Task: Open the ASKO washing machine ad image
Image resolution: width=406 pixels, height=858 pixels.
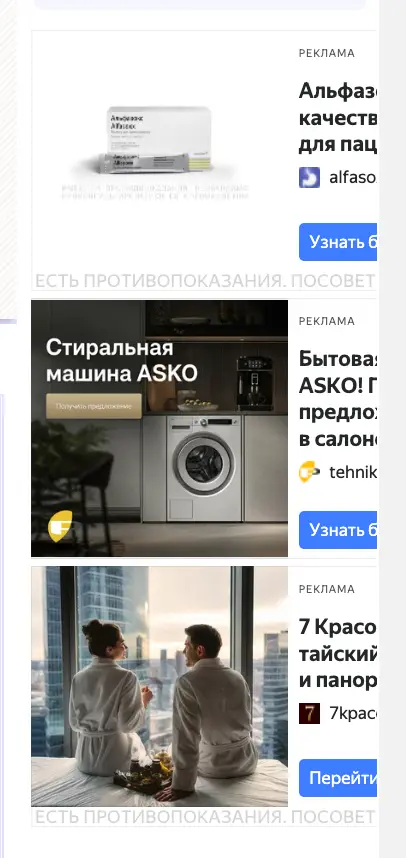Action: pyautogui.click(x=159, y=428)
